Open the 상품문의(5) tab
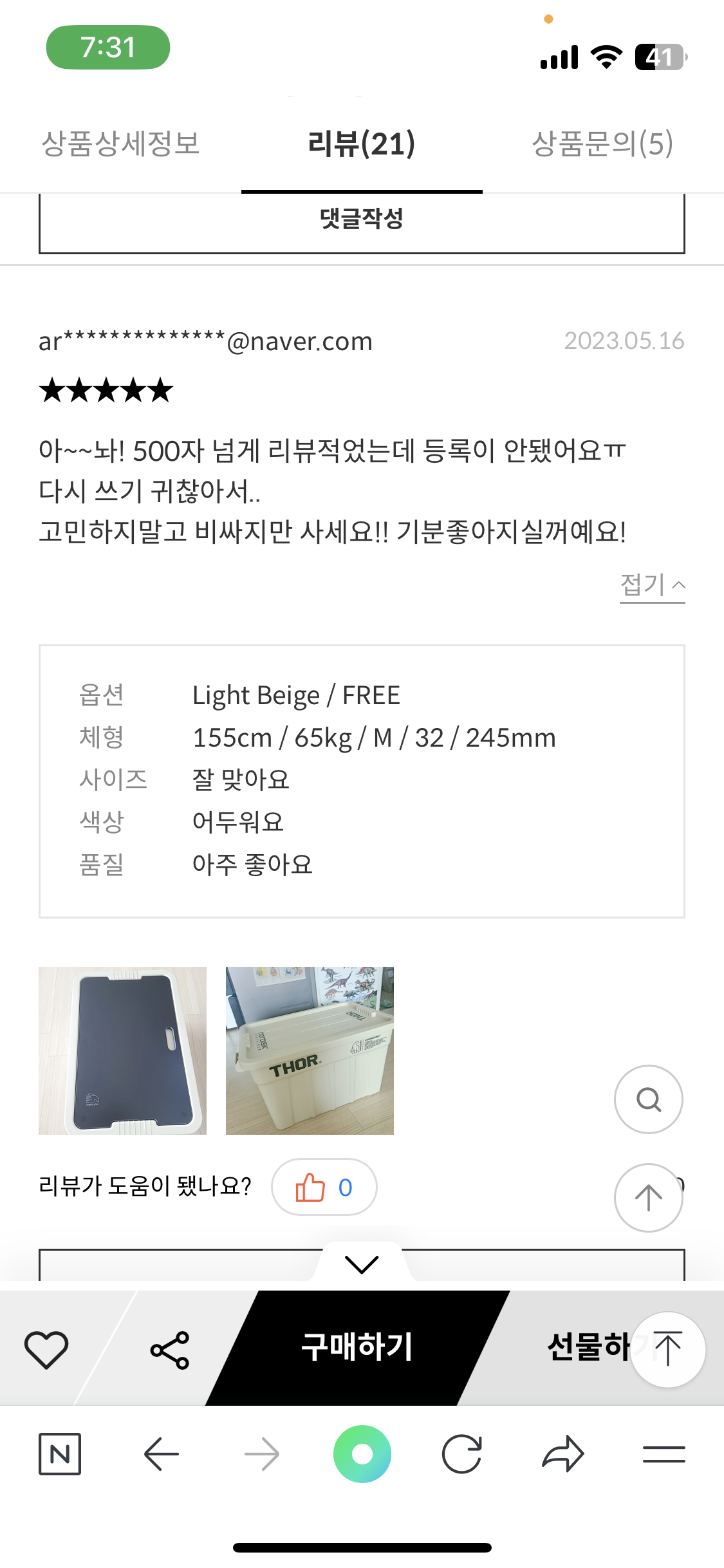Screen dimensions: 724x1568 [x=602, y=144]
